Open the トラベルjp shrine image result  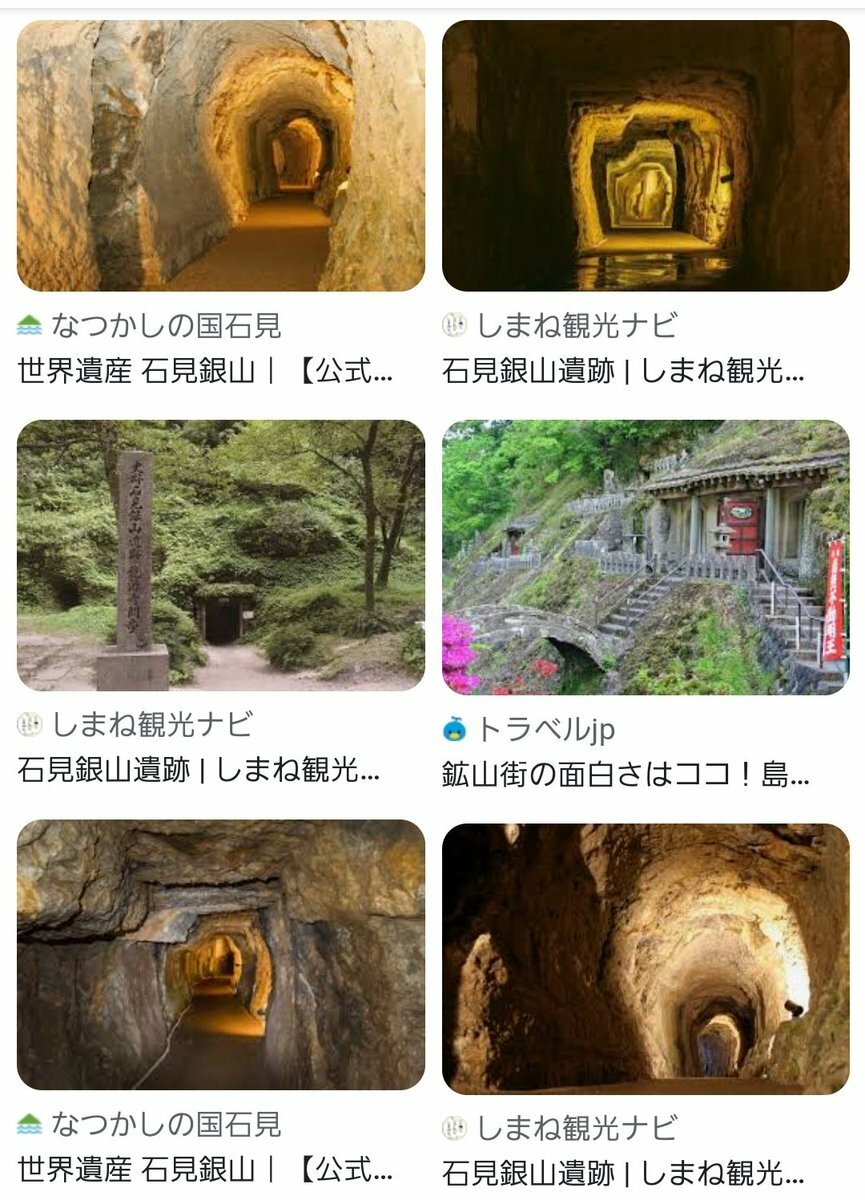tap(645, 555)
